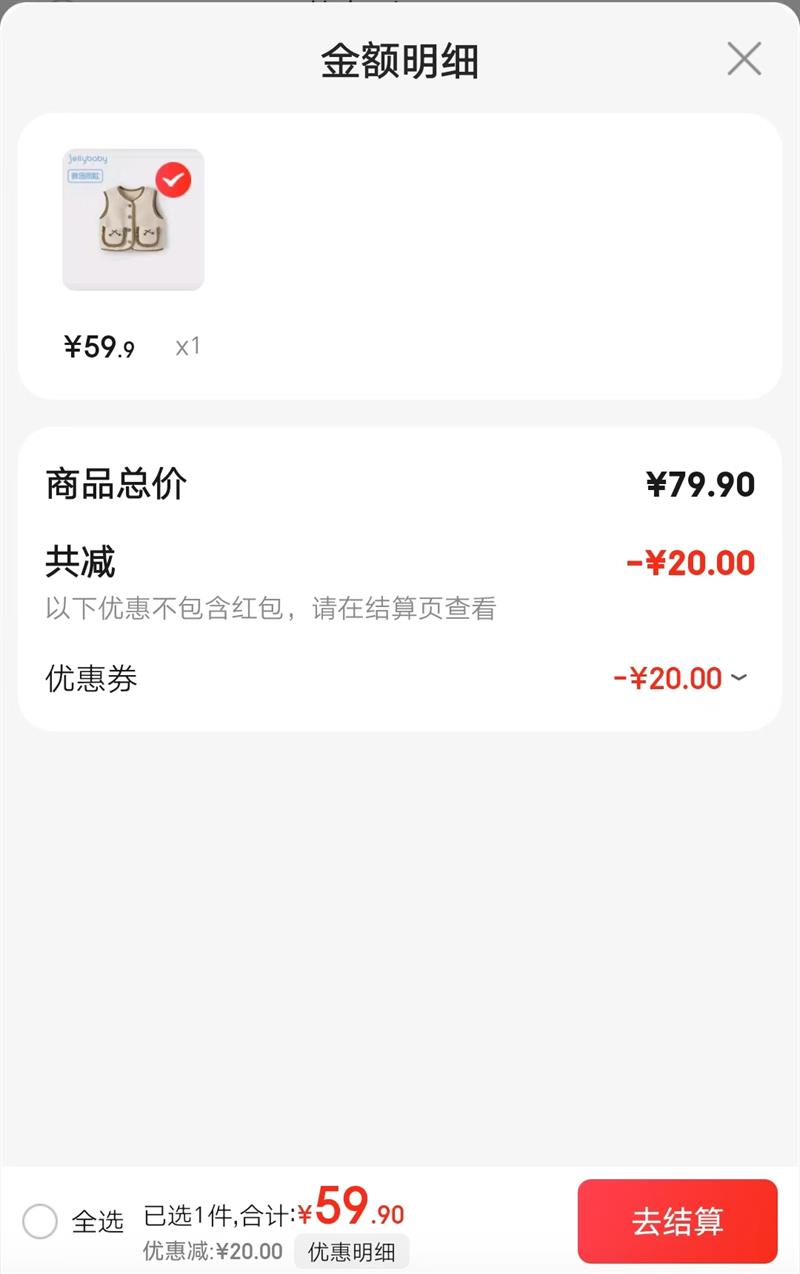800x1274 pixels.
Task: Tap the x1 quantity label
Action: (190, 346)
